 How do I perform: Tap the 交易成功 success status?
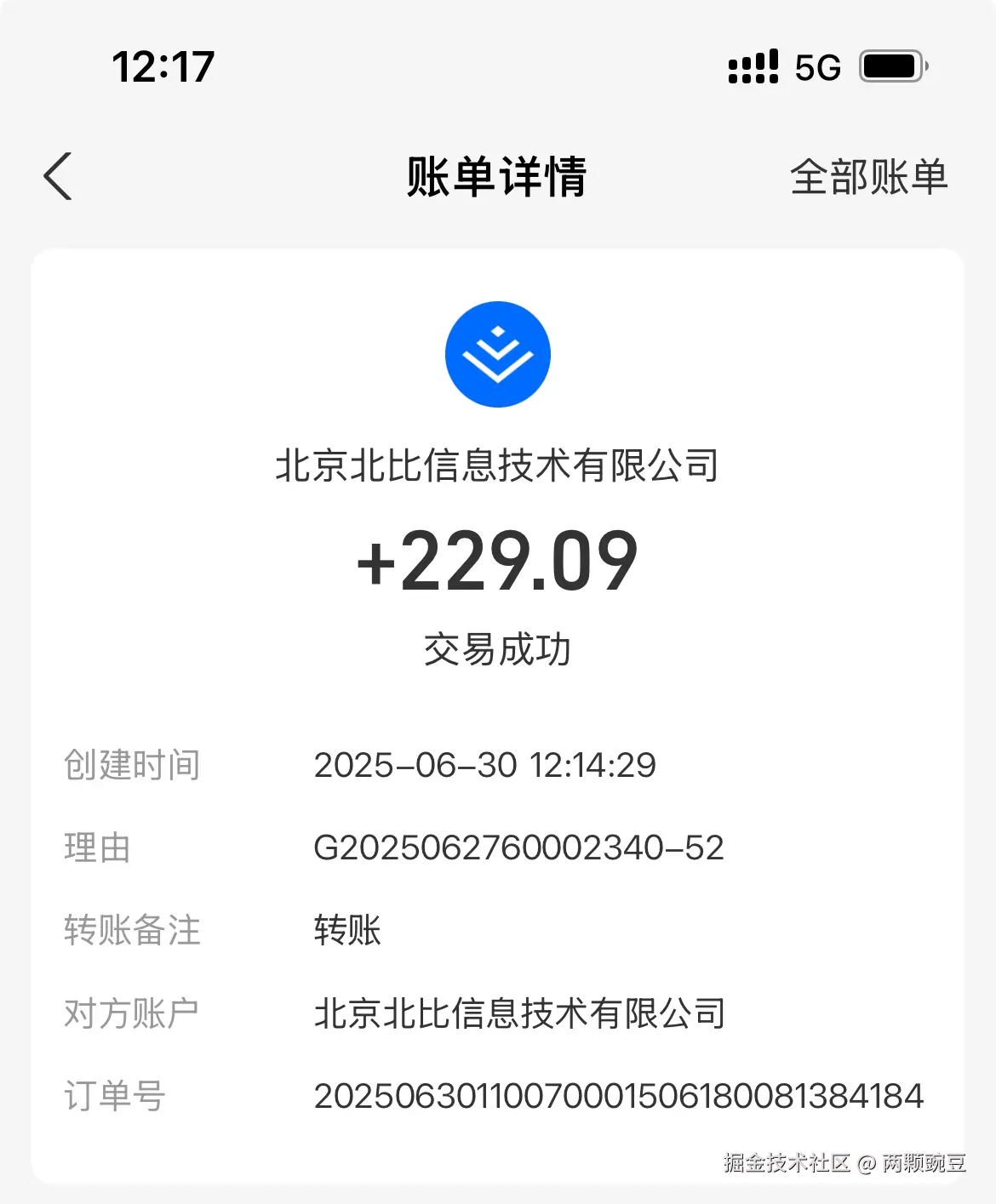(x=498, y=648)
